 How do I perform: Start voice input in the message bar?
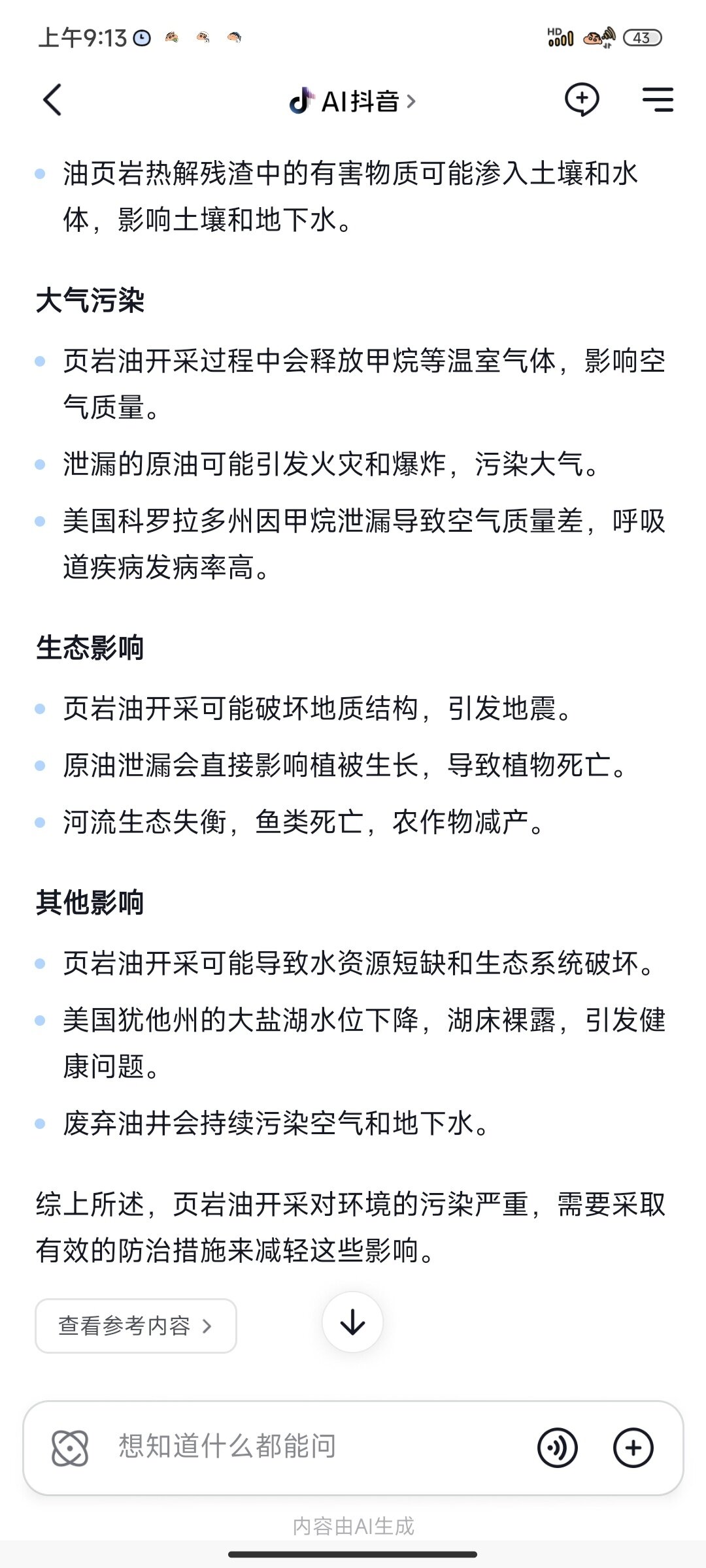pyautogui.click(x=557, y=1447)
